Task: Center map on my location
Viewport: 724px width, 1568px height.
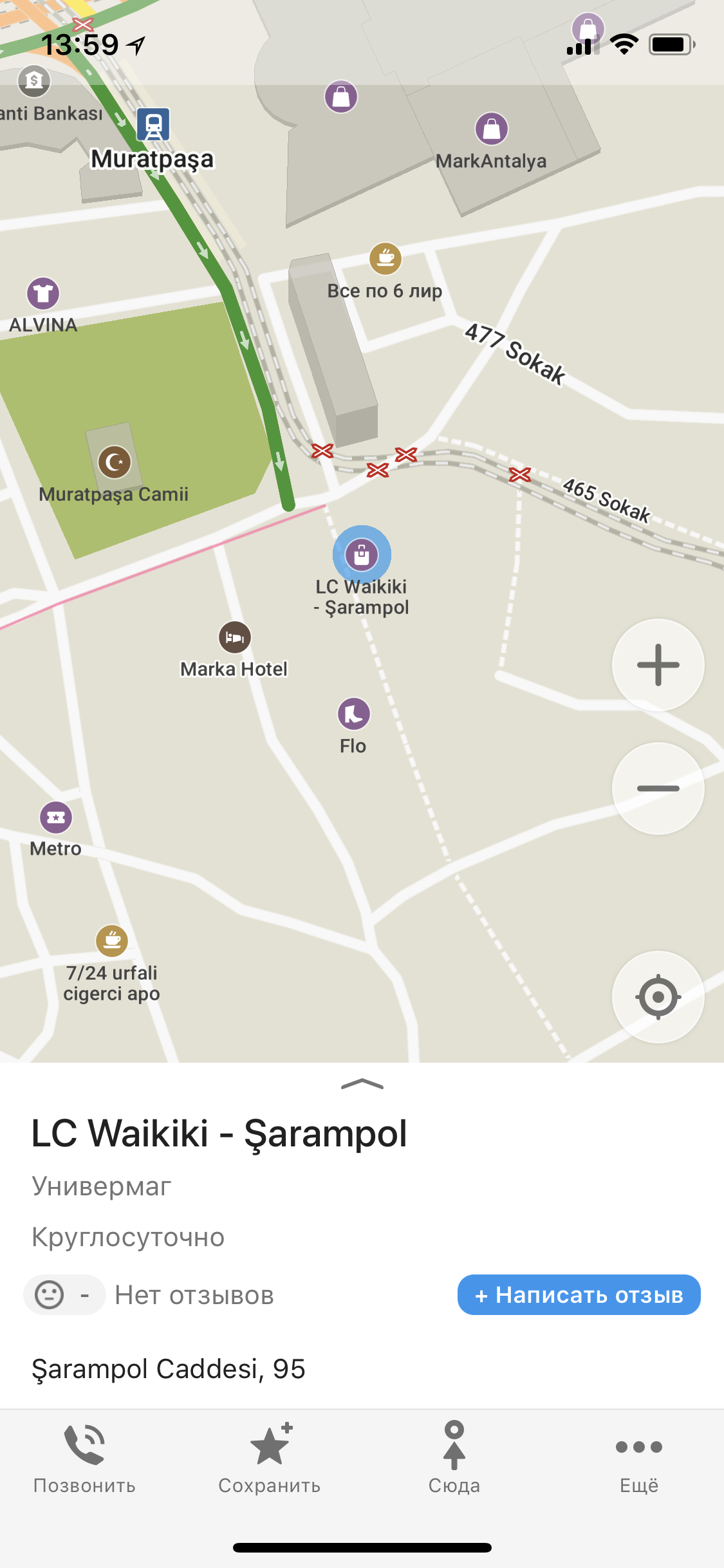Action: tap(658, 997)
